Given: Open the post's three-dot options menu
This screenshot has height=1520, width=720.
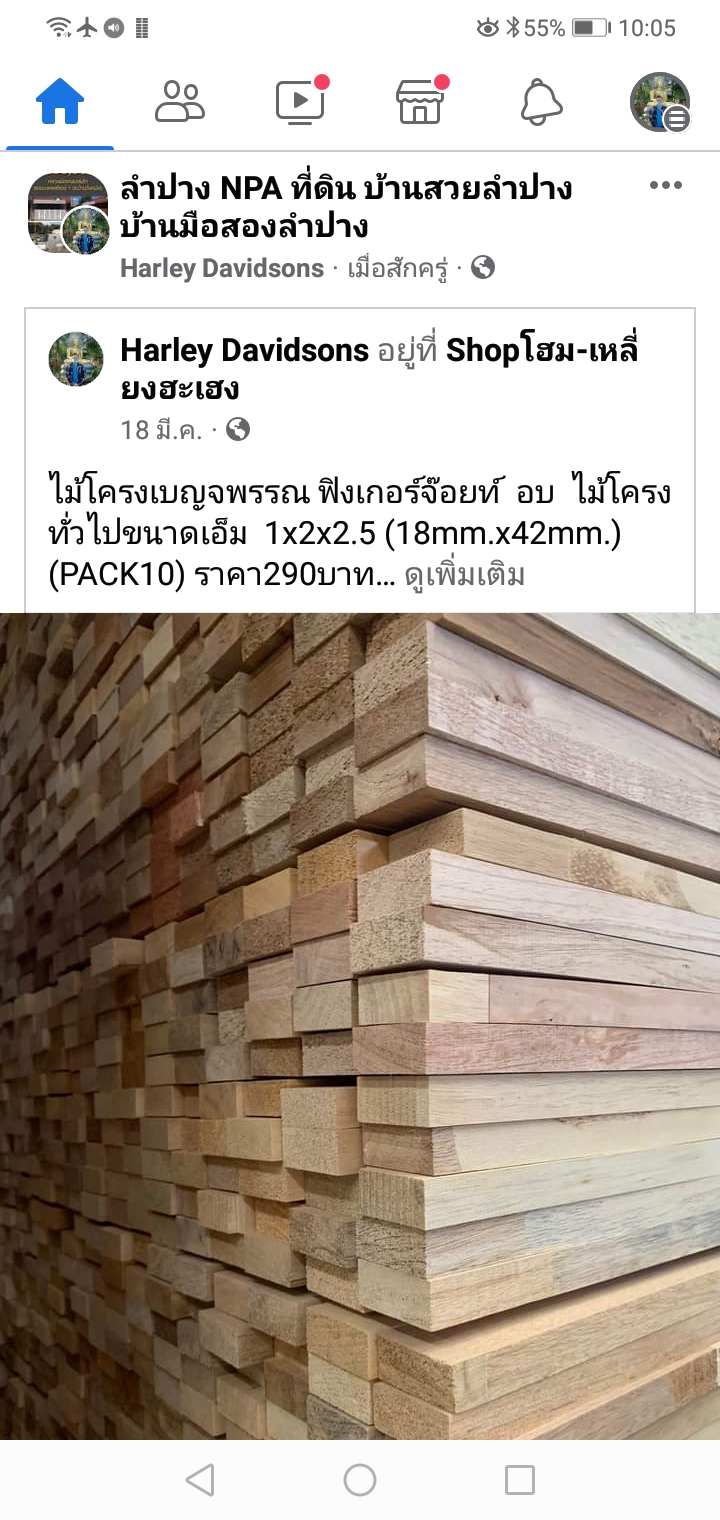Looking at the screenshot, I should point(666,186).
